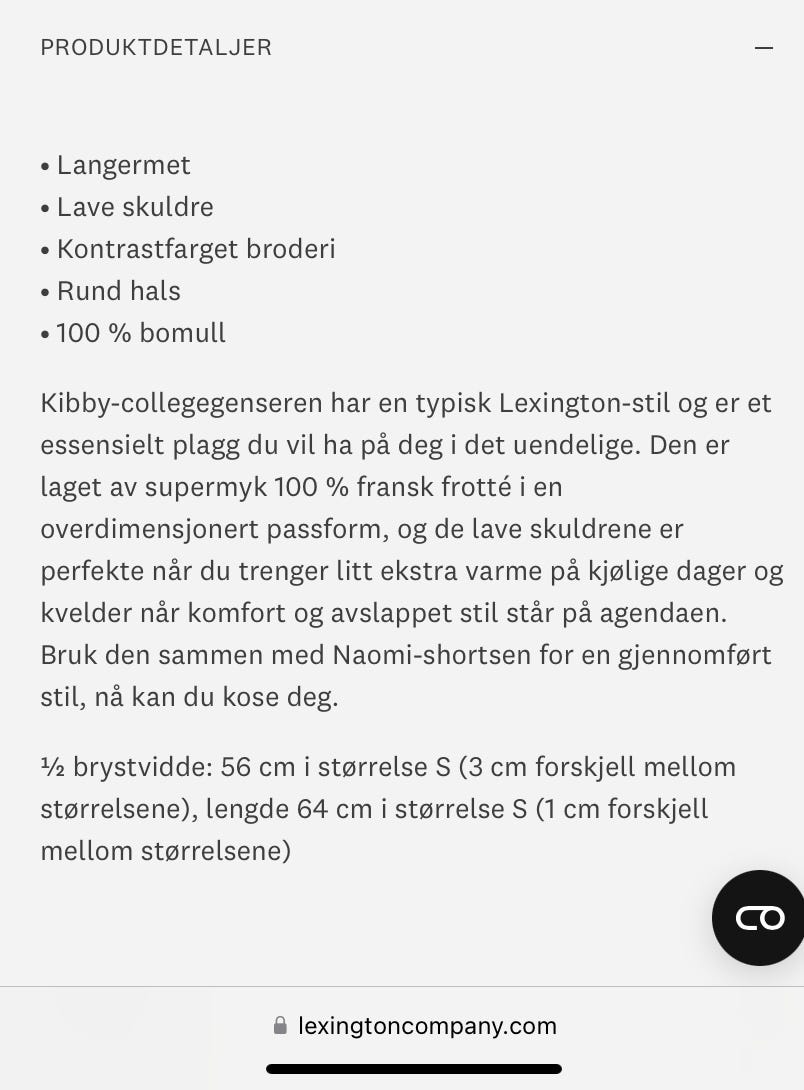
Task: Select the bullet item 100 % bomull
Action: pos(132,333)
